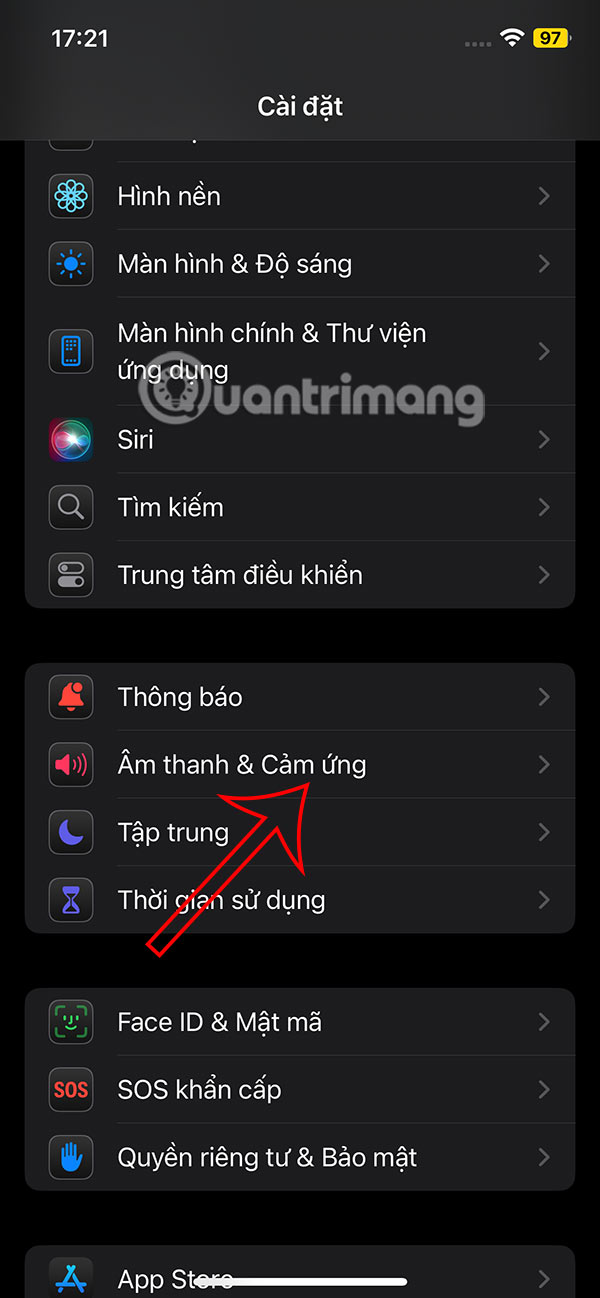This screenshot has width=600, height=1298.
Task: Open SOS khẩn cấp settings
Action: 300,1089
